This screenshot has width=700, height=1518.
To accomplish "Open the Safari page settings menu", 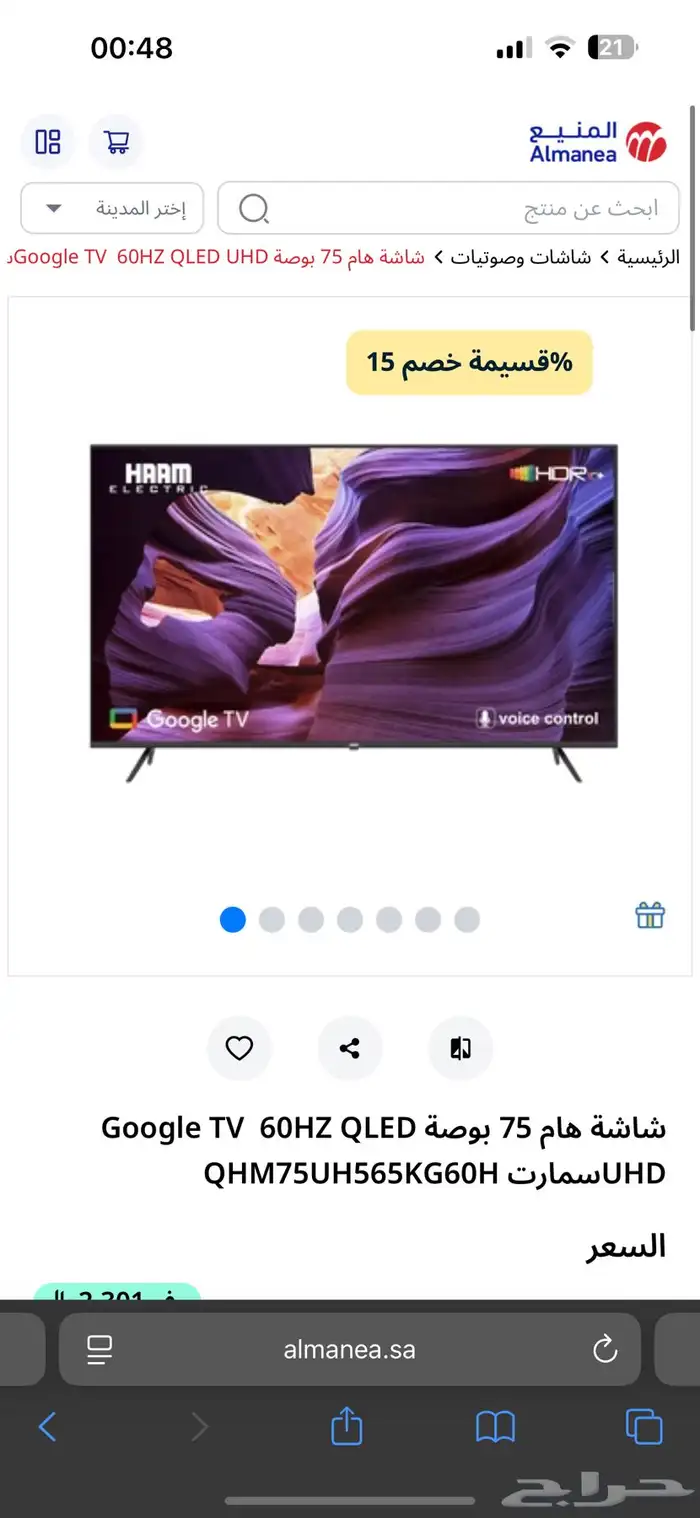I will (99, 1350).
